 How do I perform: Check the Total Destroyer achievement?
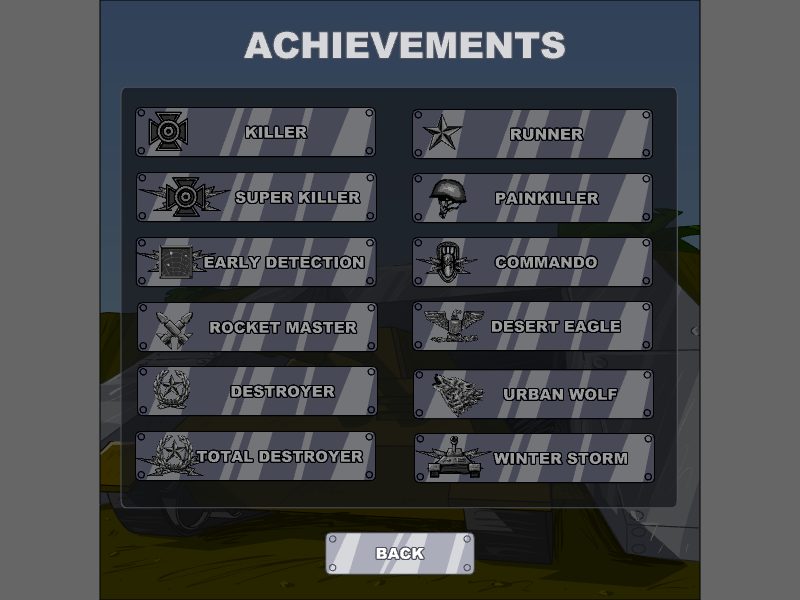(256, 456)
